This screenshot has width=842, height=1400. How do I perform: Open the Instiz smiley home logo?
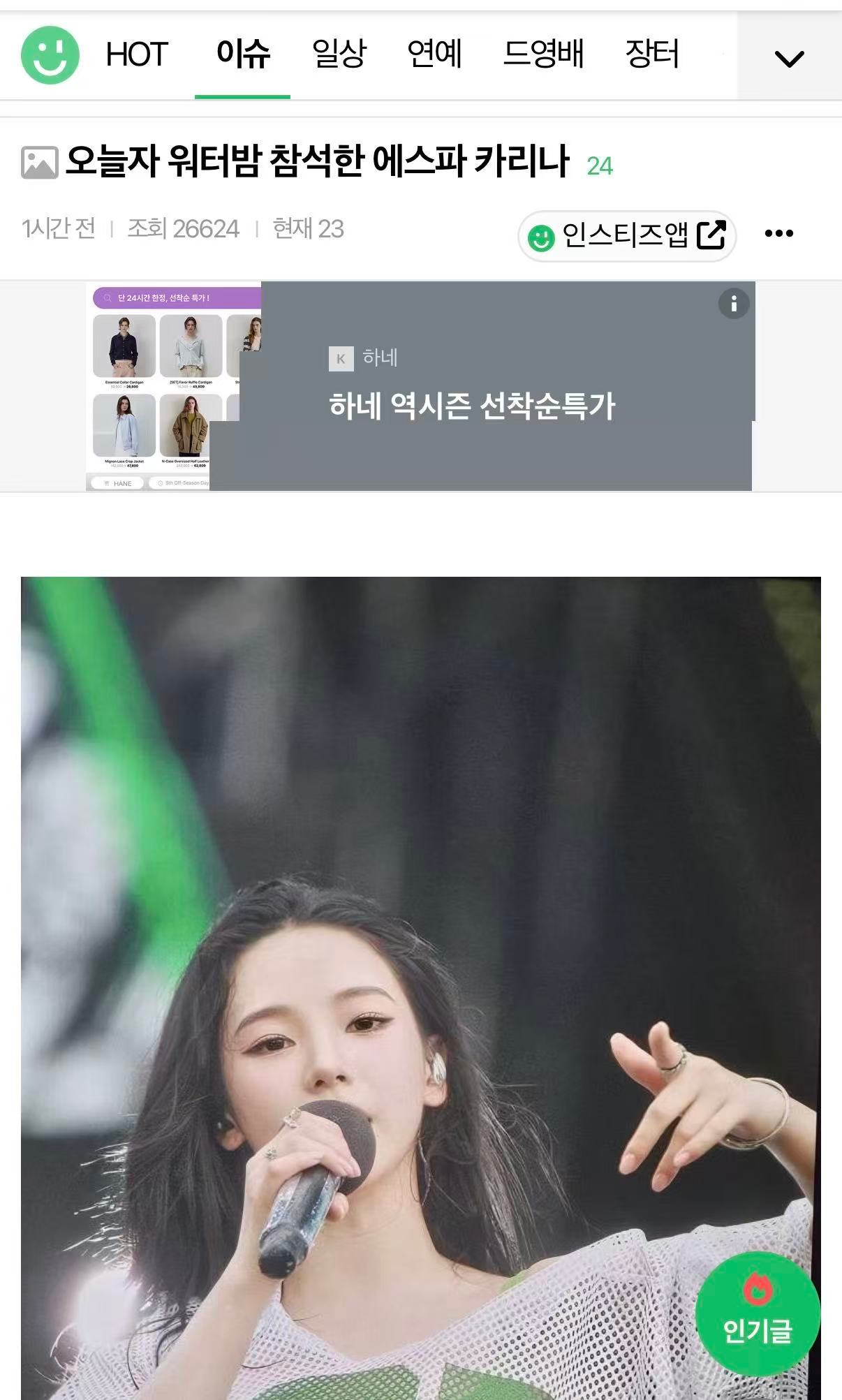(x=50, y=55)
